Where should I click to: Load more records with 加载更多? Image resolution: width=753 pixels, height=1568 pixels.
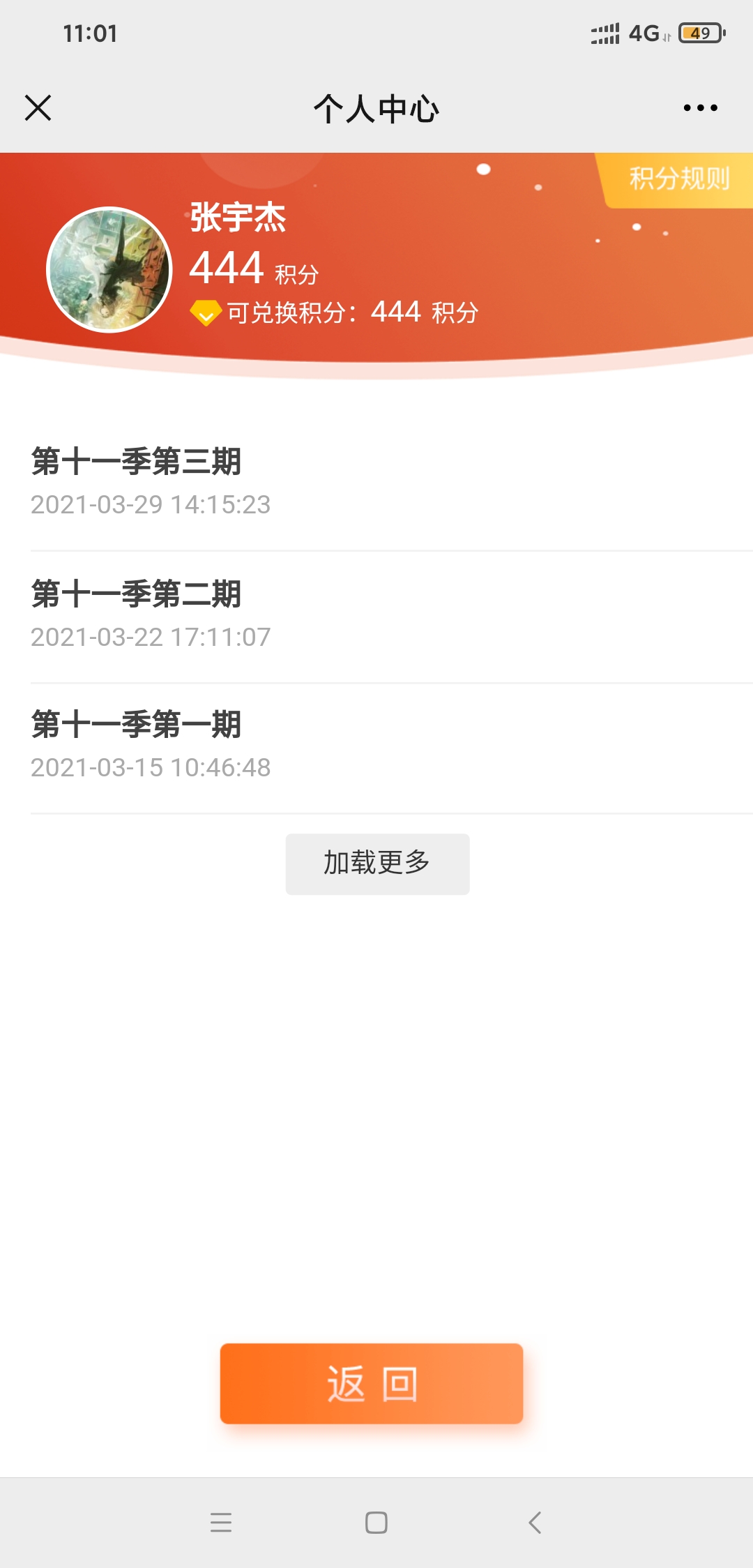tap(377, 864)
